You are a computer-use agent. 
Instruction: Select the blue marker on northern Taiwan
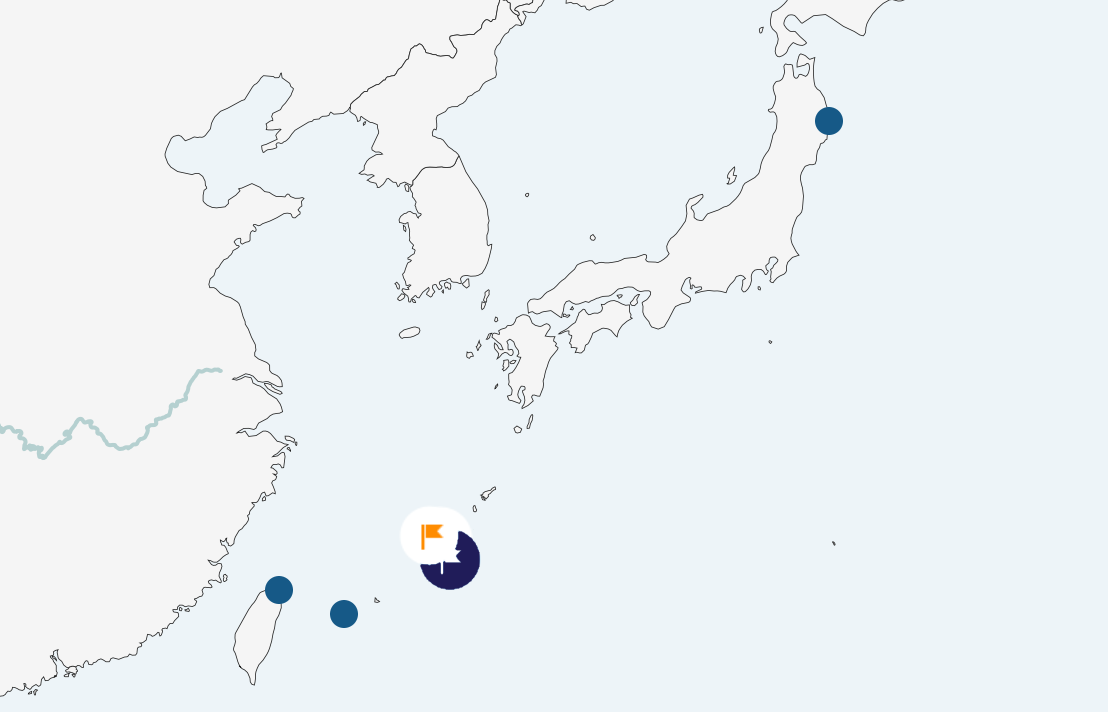pyautogui.click(x=279, y=590)
